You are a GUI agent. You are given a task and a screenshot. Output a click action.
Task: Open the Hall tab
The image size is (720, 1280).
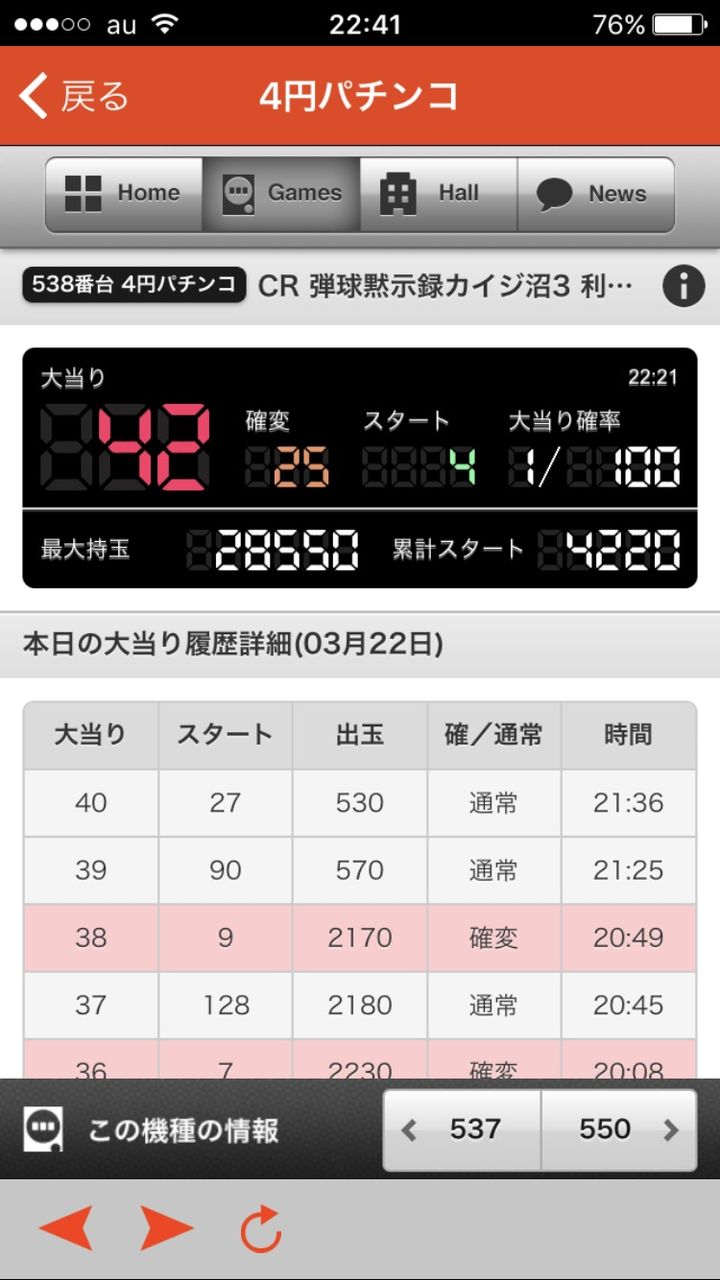[438, 193]
